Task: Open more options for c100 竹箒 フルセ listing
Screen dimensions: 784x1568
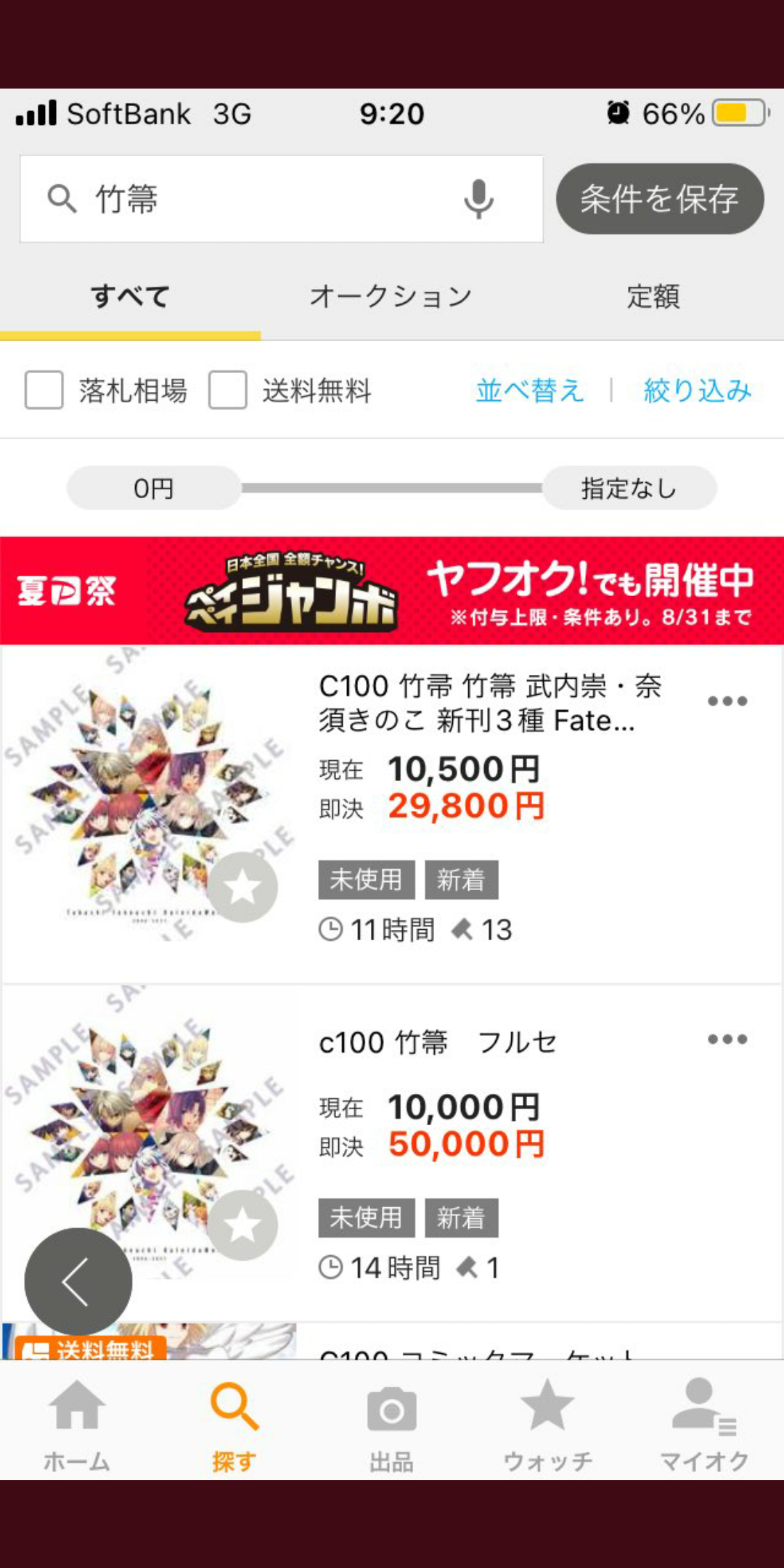Action: 727,1040
